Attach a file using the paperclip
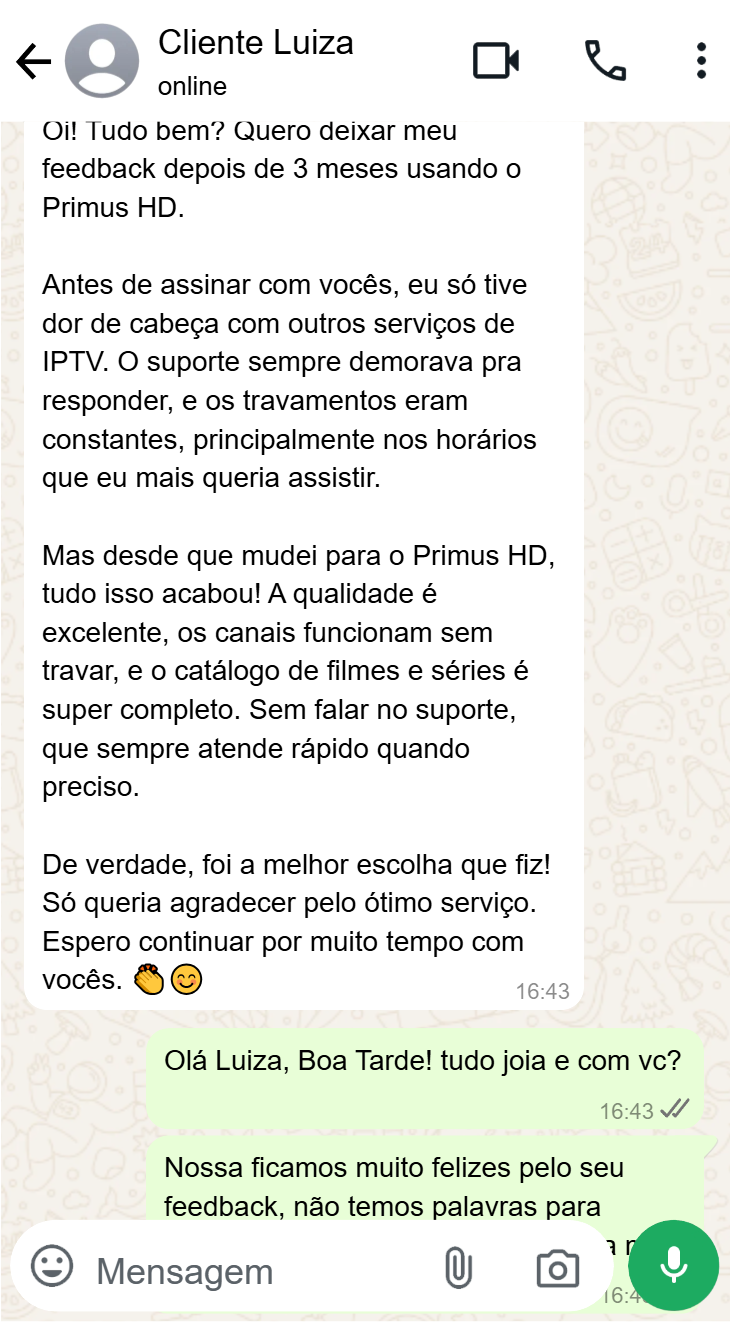The width and height of the screenshot is (730, 1322). [x=459, y=1268]
